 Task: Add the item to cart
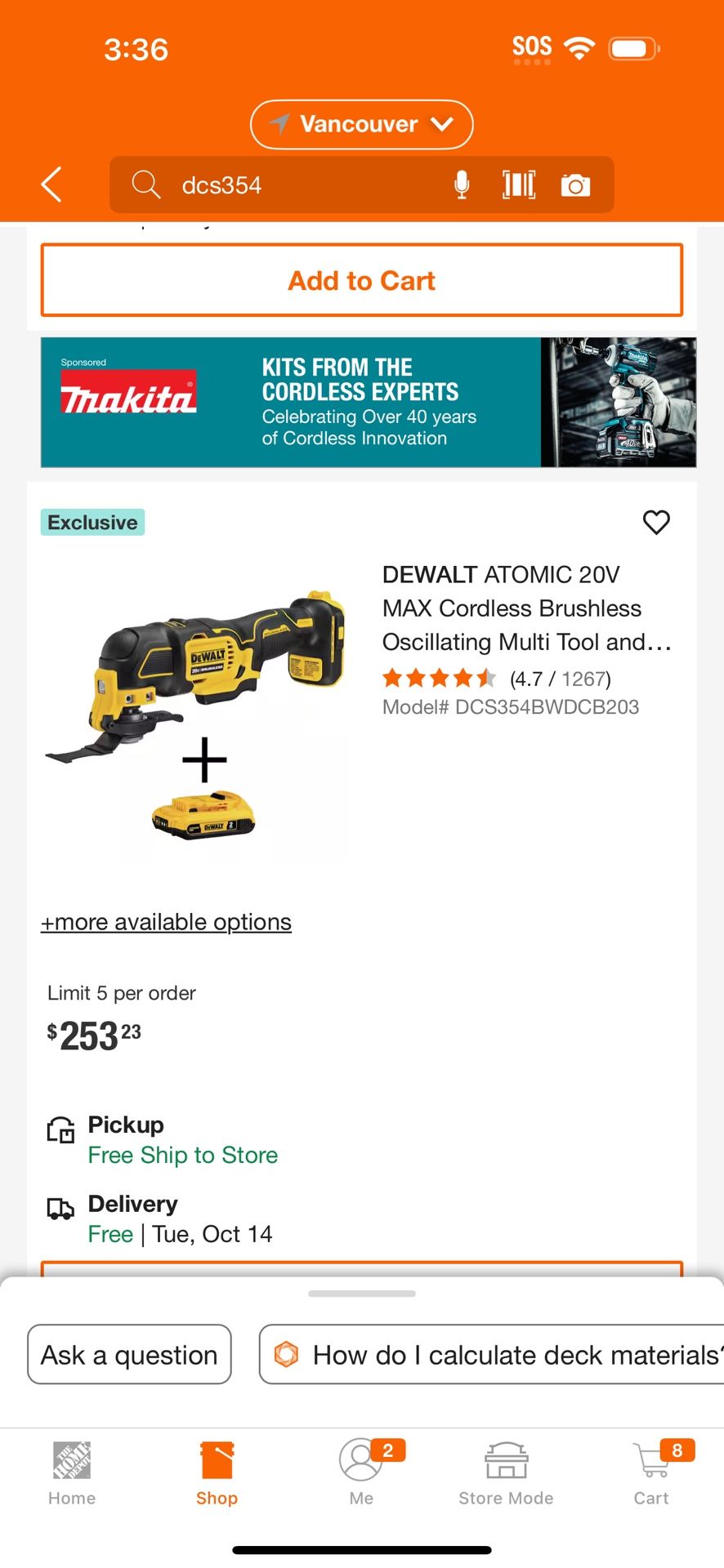361,280
